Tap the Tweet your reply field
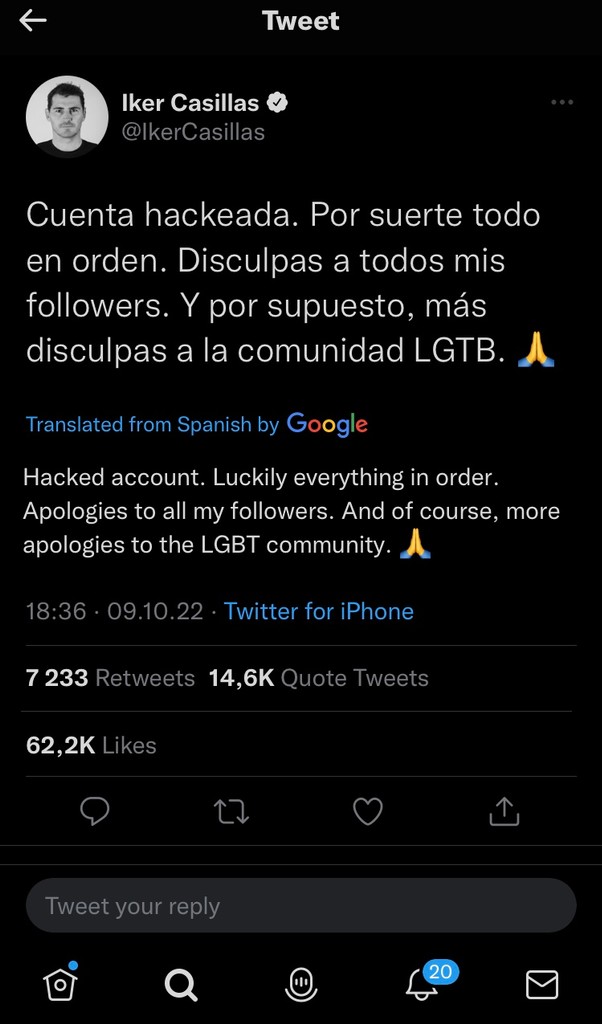Viewport: 602px width, 1024px height. pos(301,906)
